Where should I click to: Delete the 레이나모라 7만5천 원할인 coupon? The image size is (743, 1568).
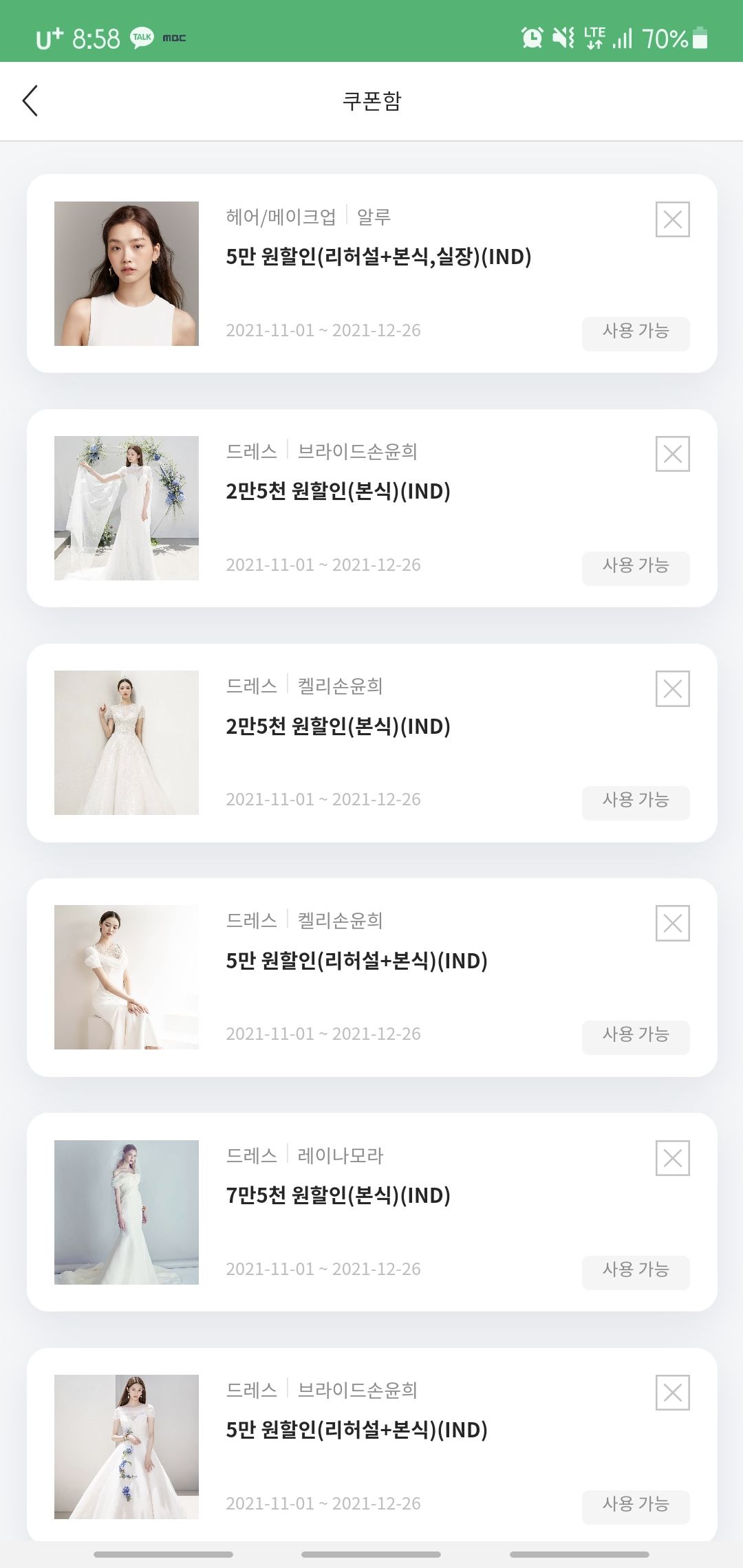pos(672,1158)
